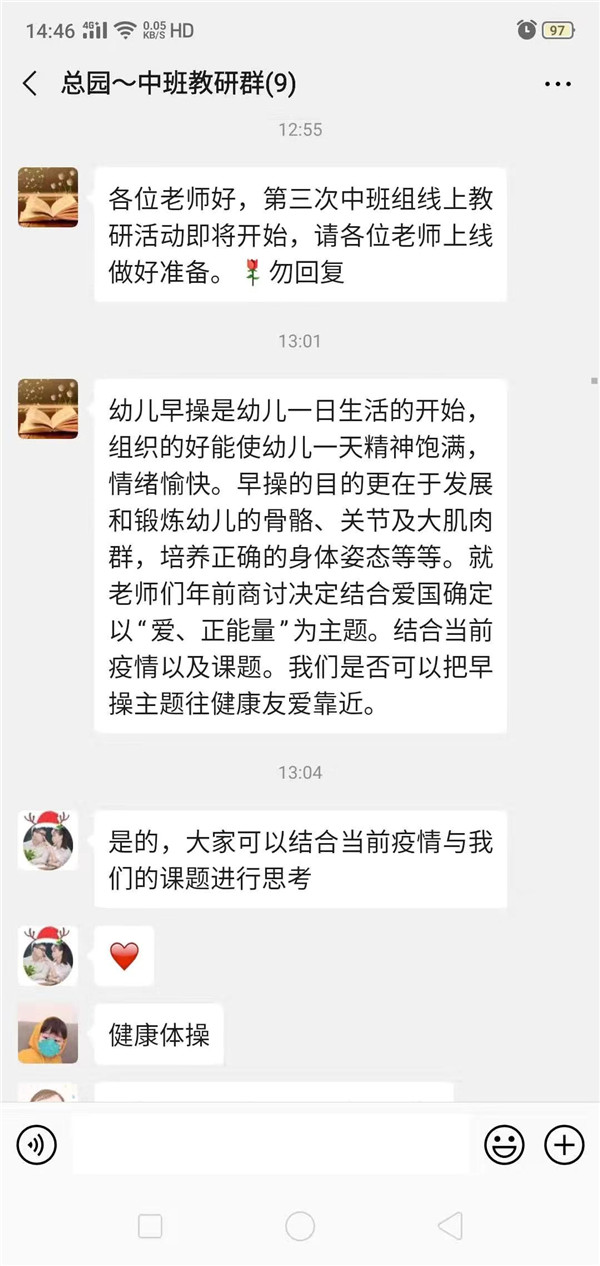Open avatar beside the red heart message

click(48, 956)
